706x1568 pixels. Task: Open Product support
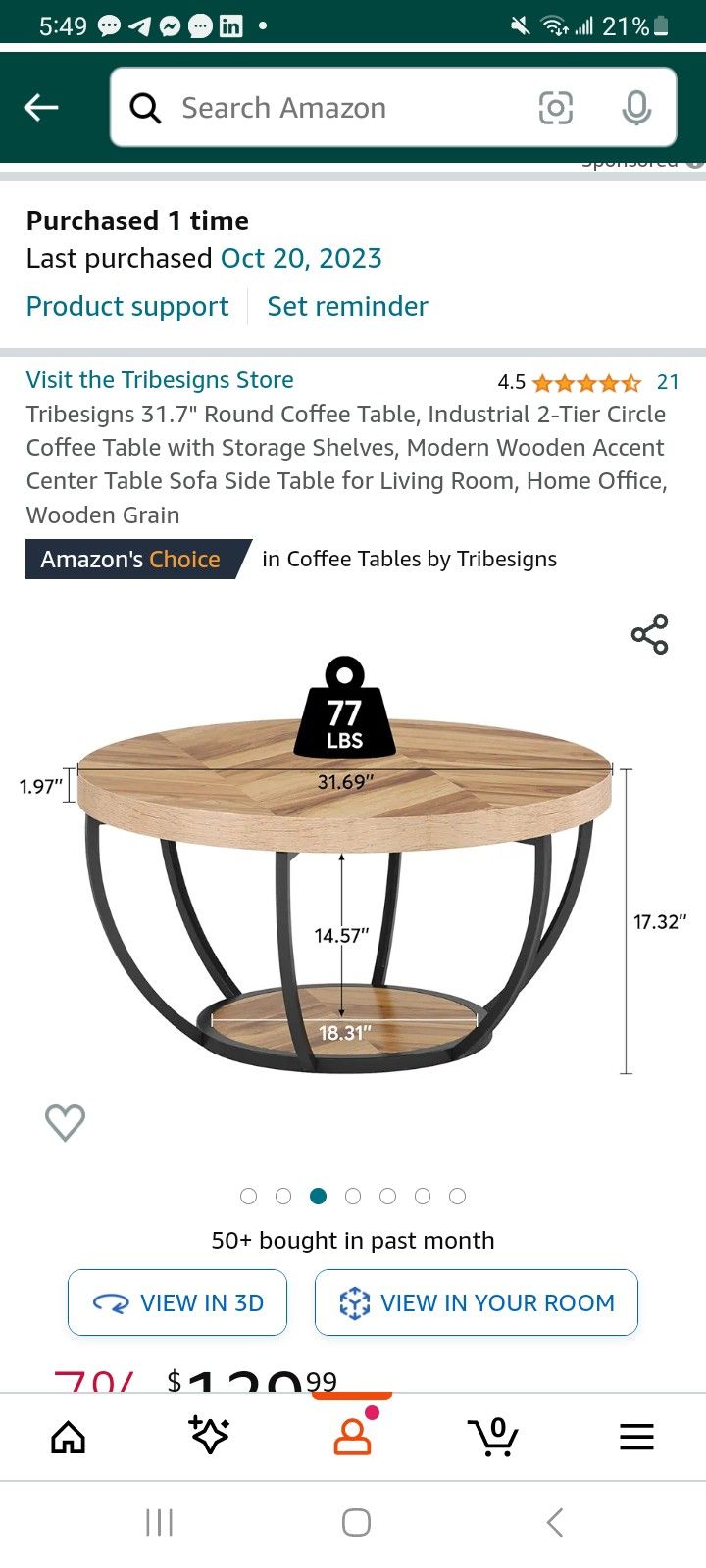(127, 307)
